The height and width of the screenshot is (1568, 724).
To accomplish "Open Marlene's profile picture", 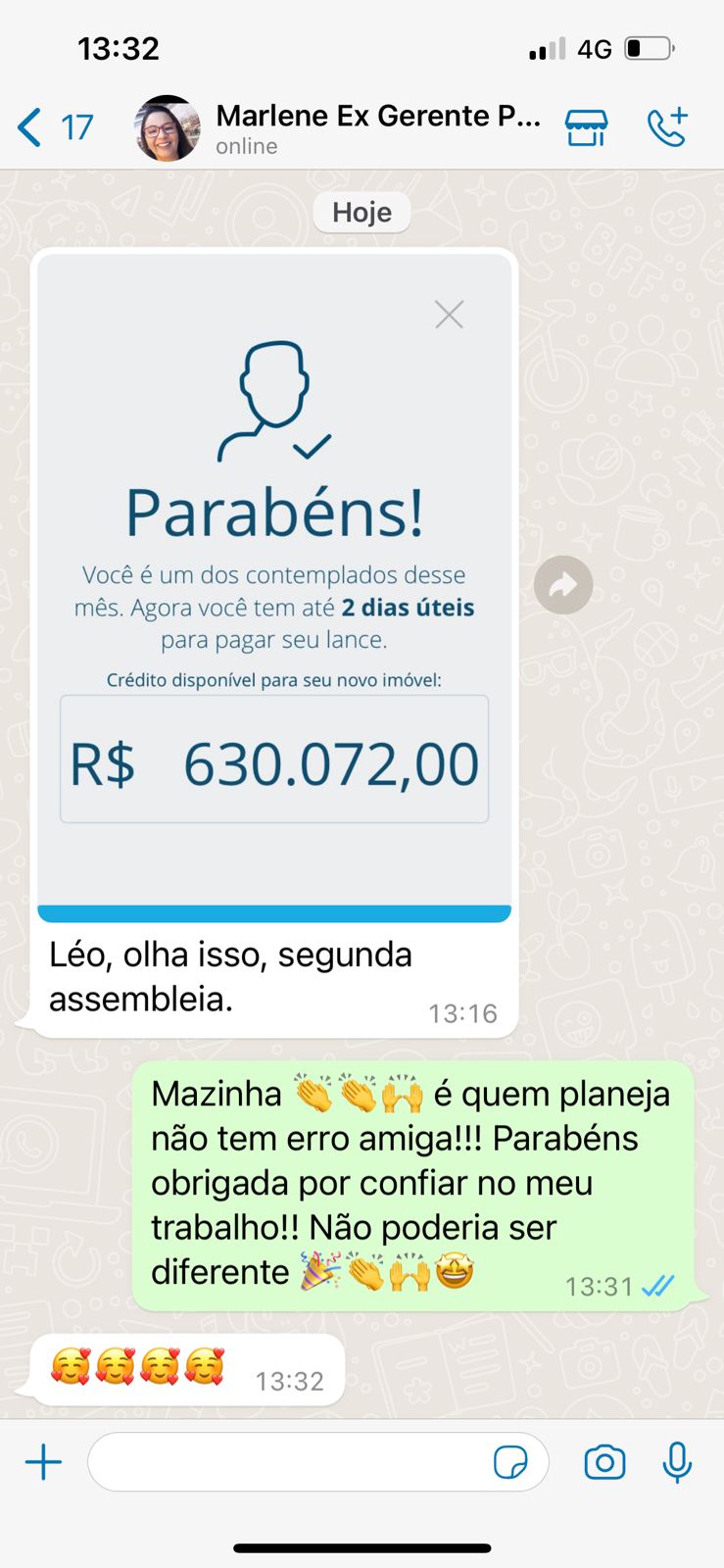I will pyautogui.click(x=166, y=126).
